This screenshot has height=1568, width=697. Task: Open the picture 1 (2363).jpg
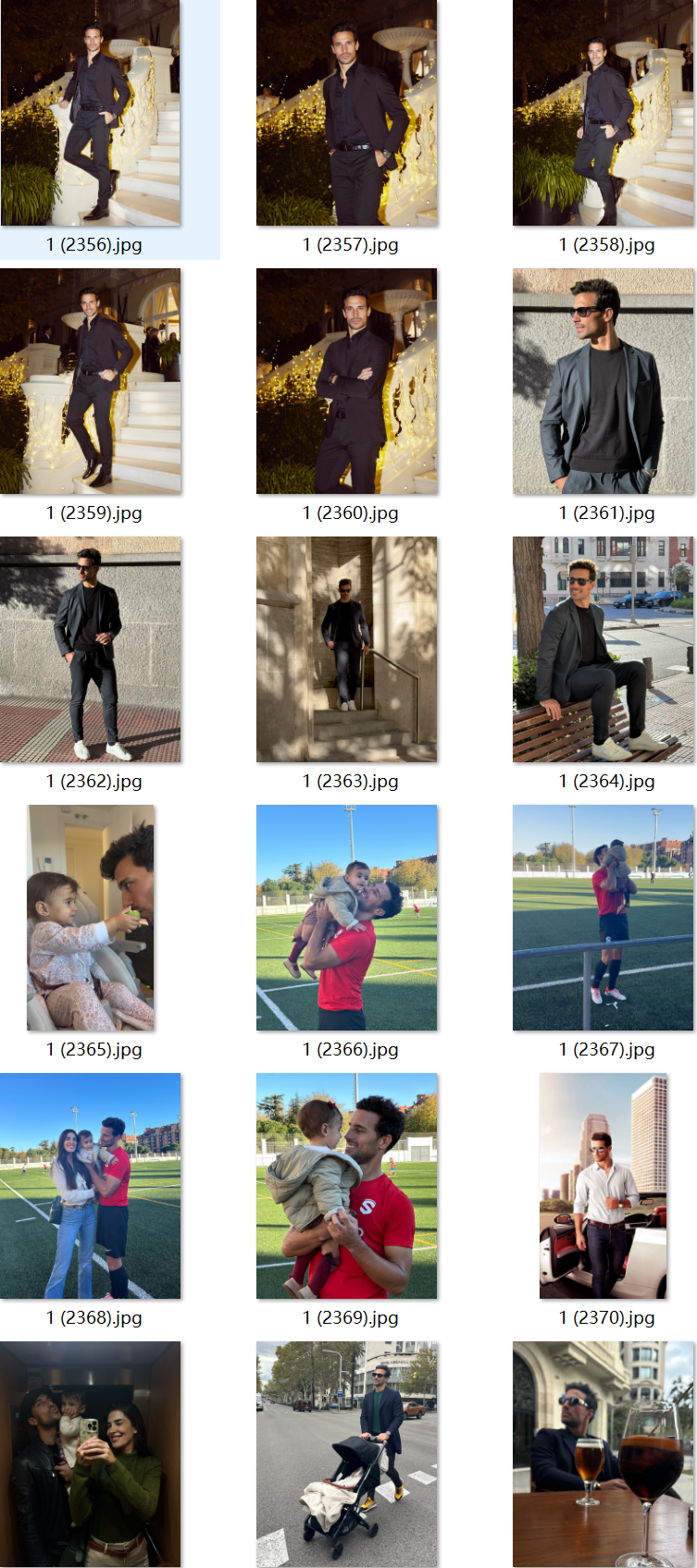click(347, 649)
